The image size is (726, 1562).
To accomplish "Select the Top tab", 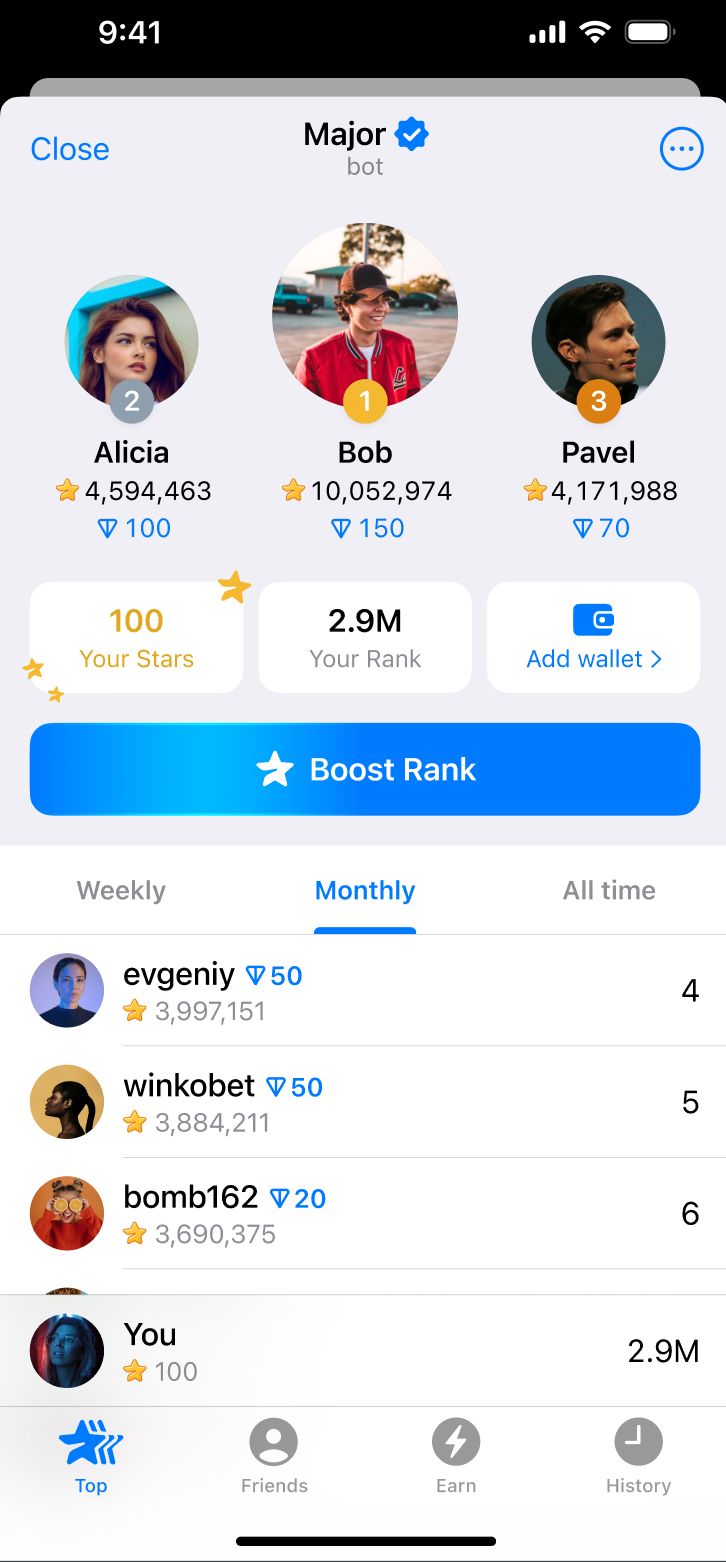I will pyautogui.click(x=91, y=1456).
